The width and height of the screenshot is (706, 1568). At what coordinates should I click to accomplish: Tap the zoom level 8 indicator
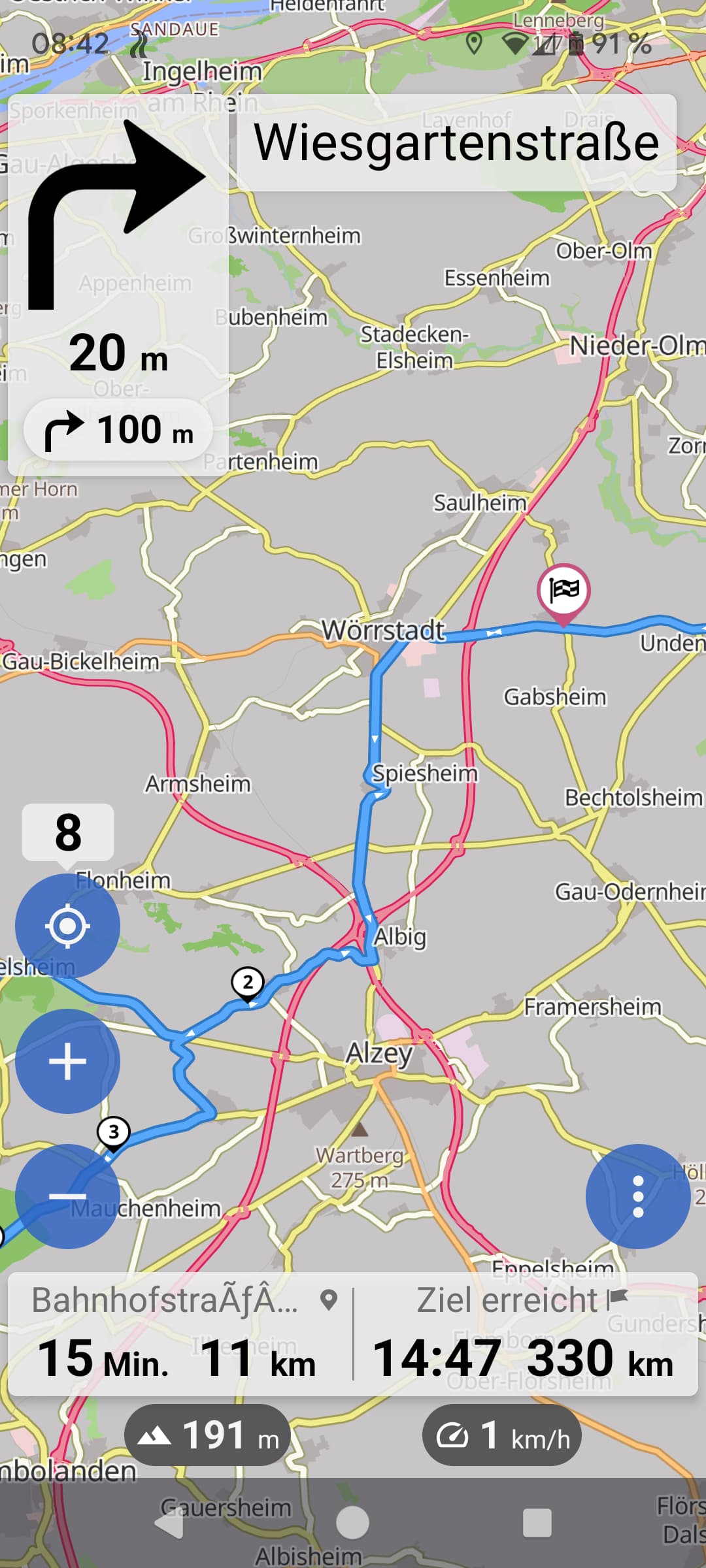click(x=68, y=832)
